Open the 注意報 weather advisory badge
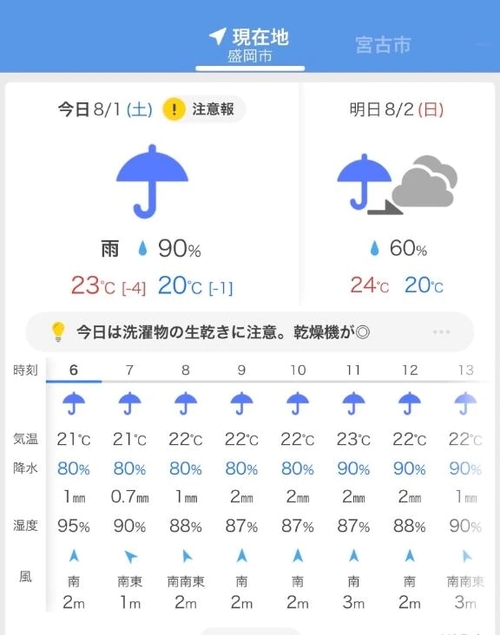Image resolution: width=500 pixels, height=635 pixels. coord(203,109)
